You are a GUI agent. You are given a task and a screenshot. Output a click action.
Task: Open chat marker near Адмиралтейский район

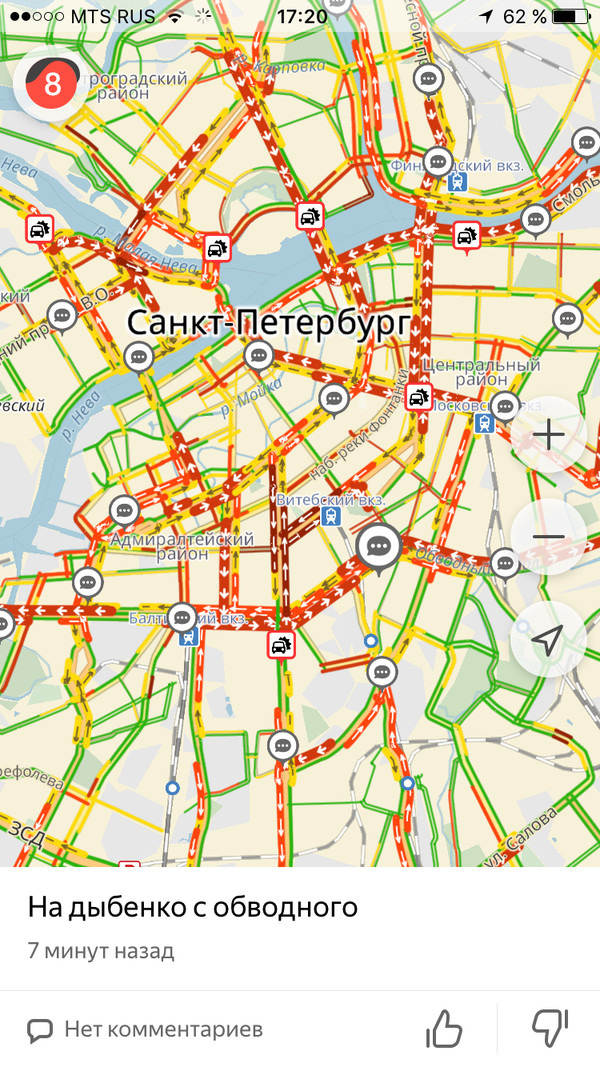pyautogui.click(x=124, y=510)
